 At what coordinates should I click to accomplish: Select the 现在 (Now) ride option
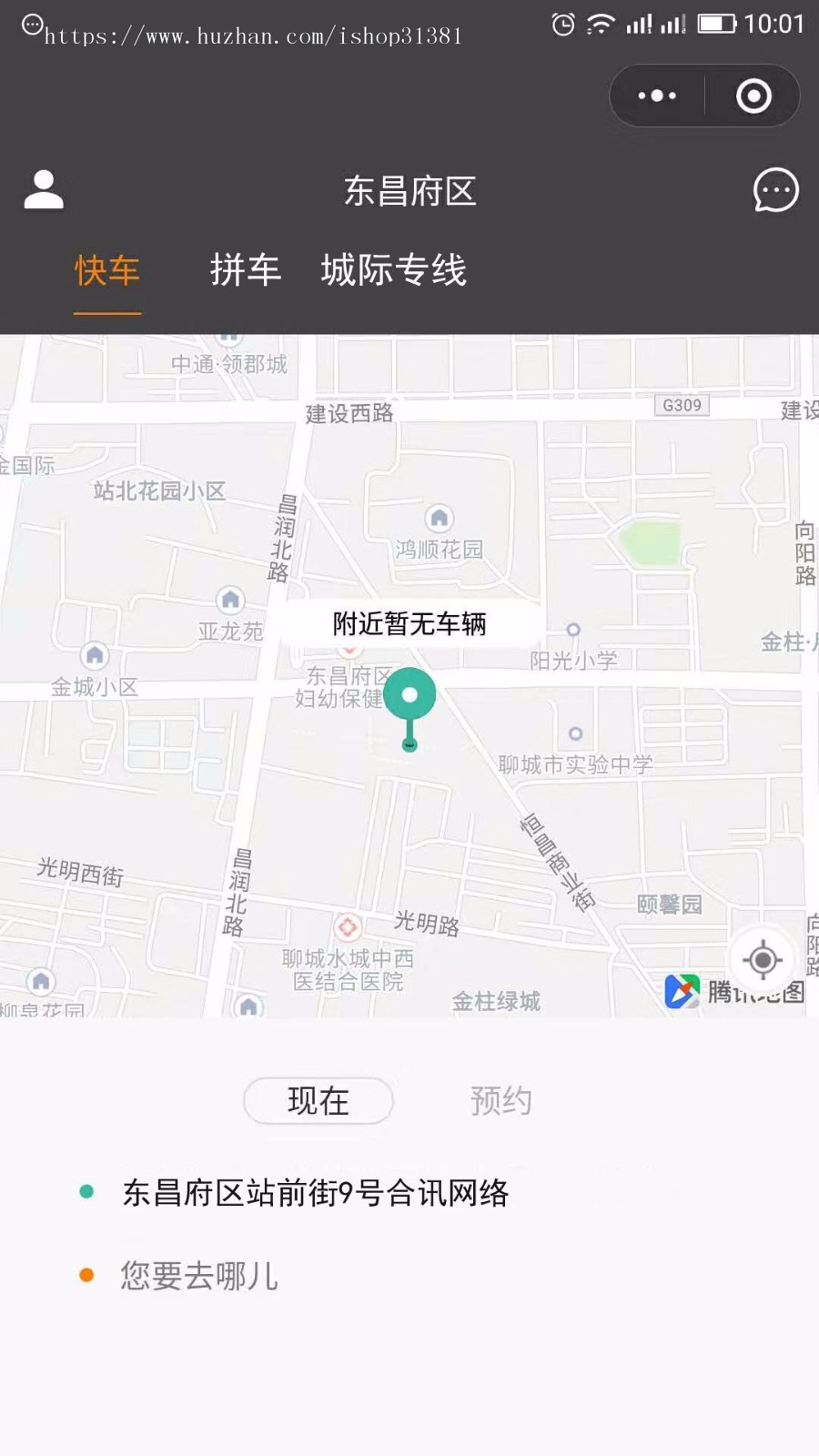click(x=318, y=1101)
